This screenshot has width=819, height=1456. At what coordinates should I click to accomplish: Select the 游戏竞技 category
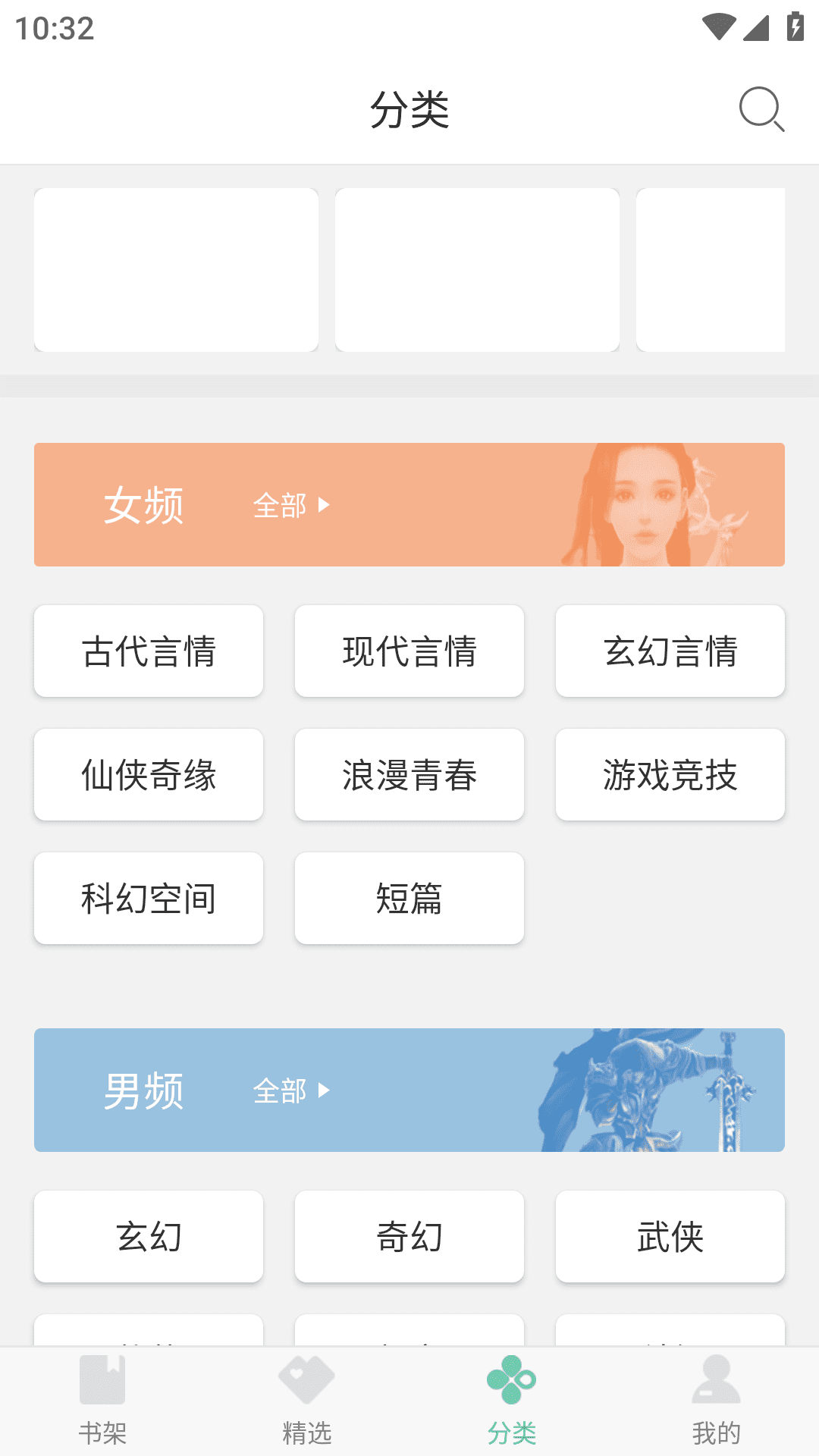[x=670, y=774]
